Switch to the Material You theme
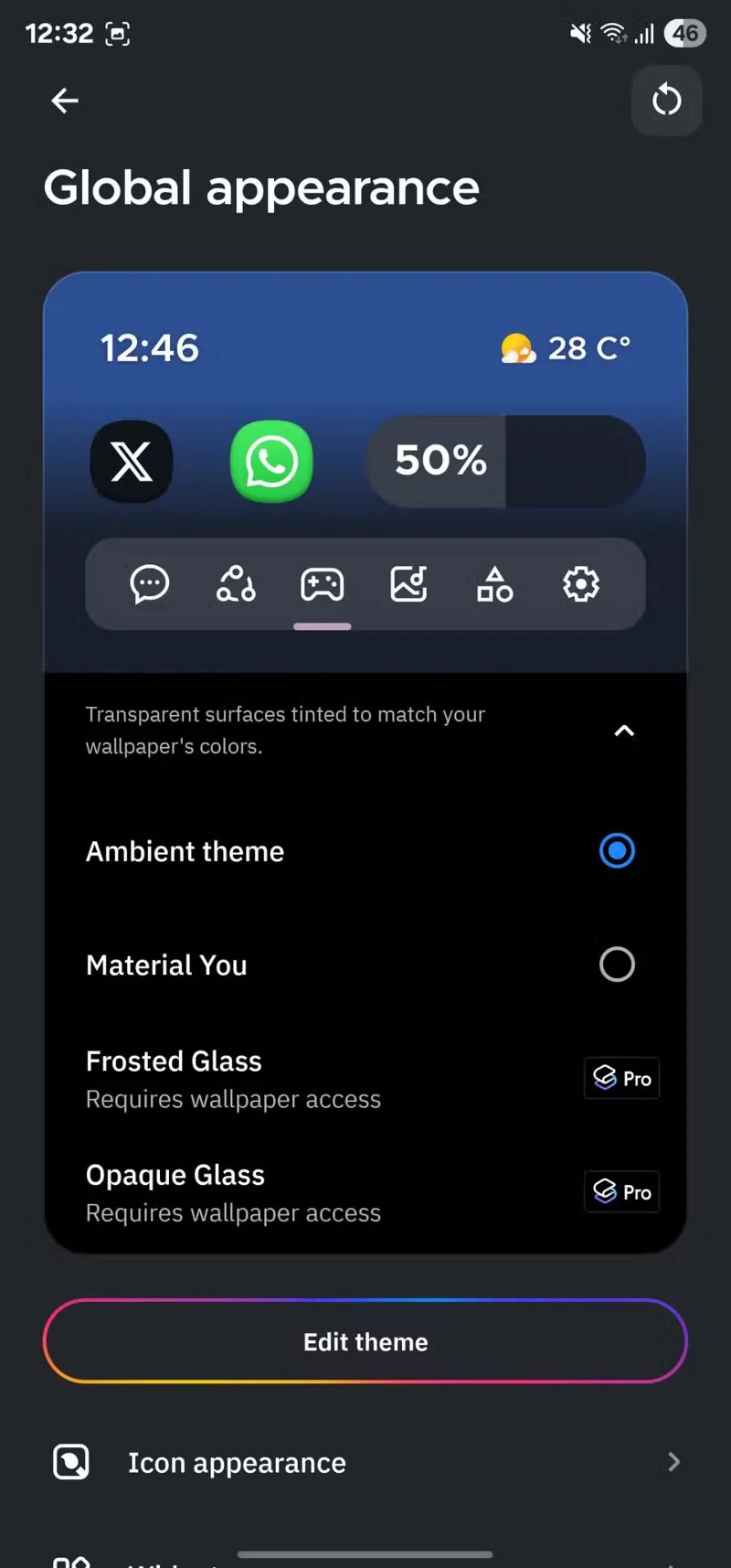Image resolution: width=731 pixels, height=1568 pixels. click(617, 964)
